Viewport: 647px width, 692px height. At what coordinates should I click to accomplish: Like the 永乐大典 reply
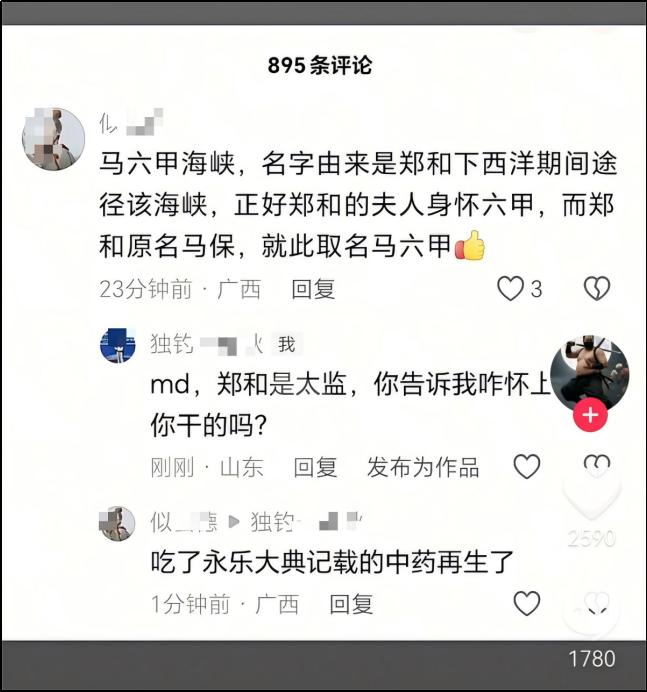(527, 603)
